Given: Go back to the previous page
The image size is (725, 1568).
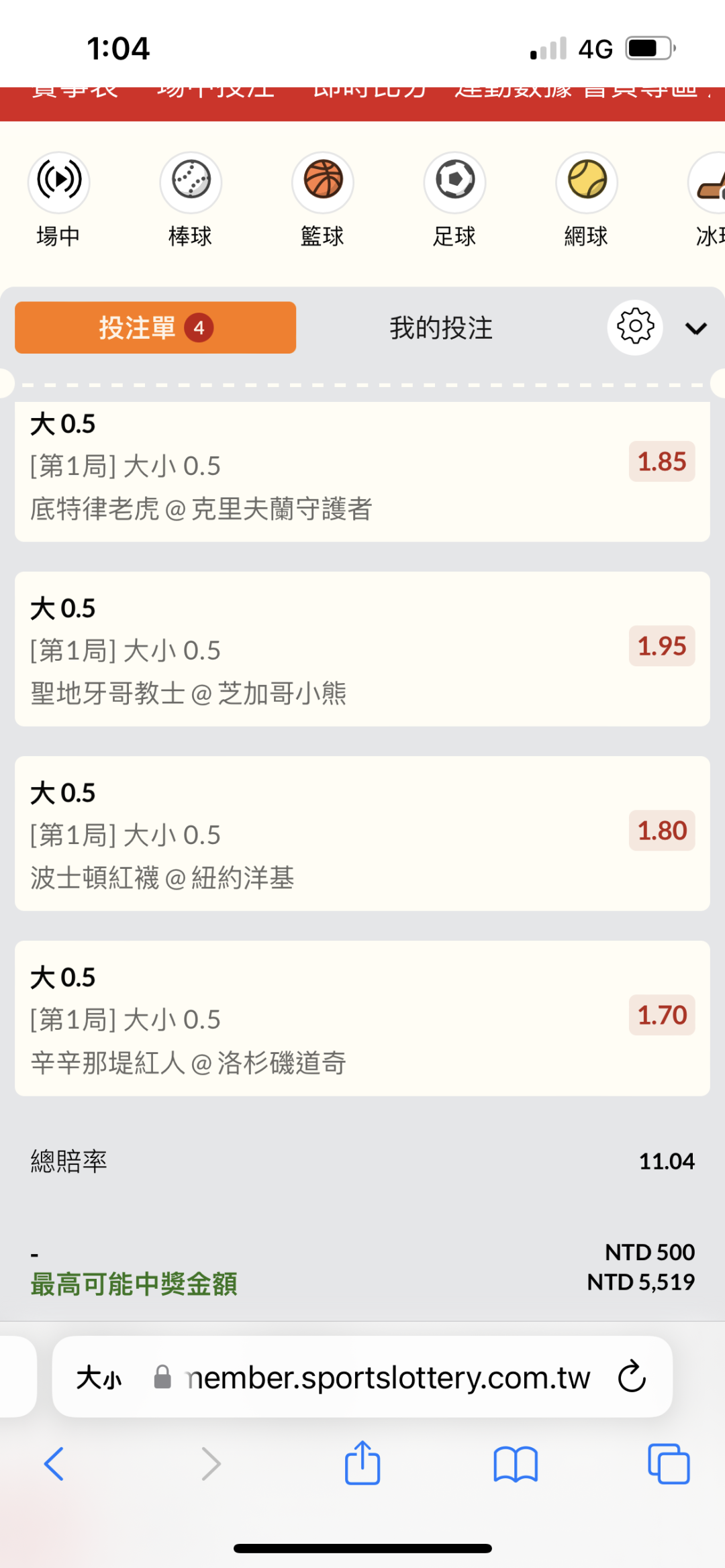Looking at the screenshot, I should [54, 1463].
